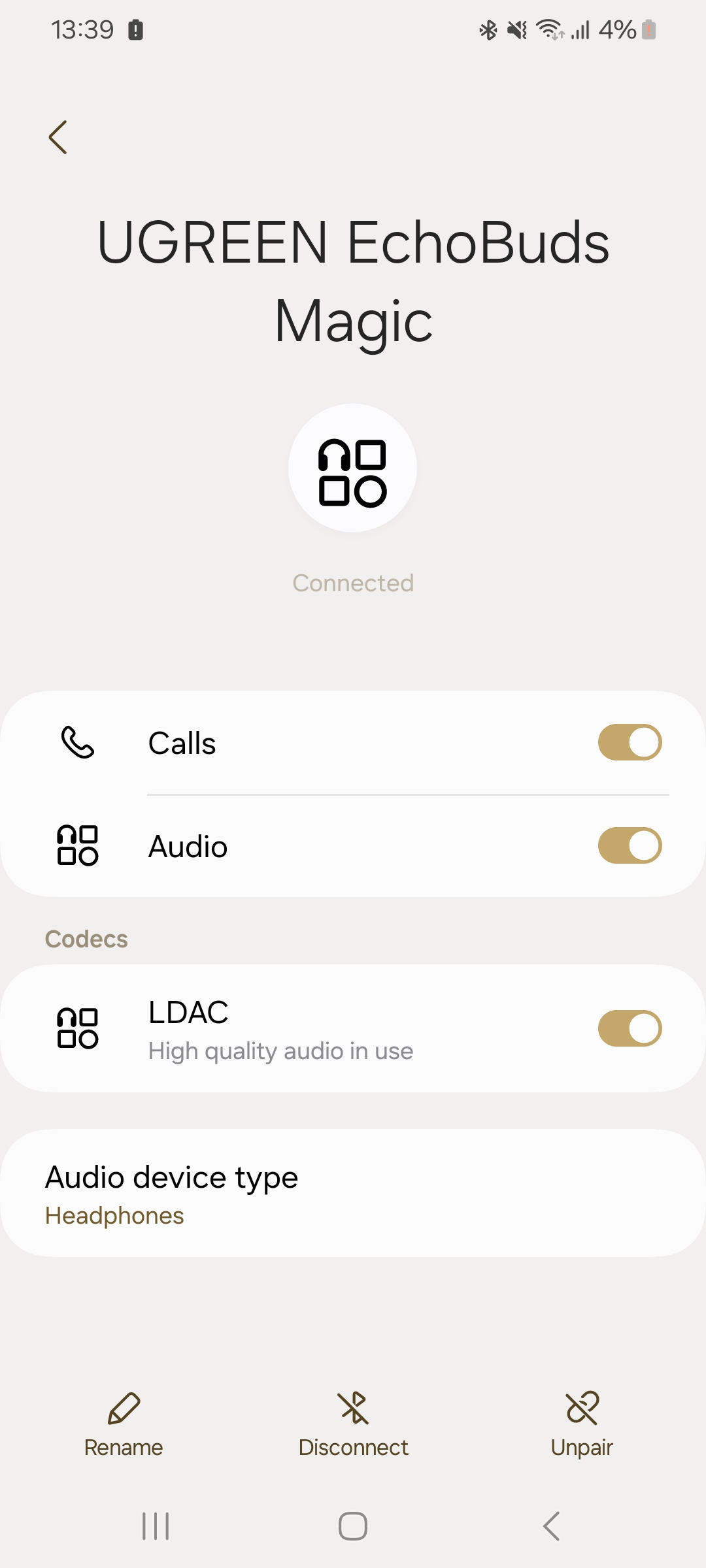Image resolution: width=706 pixels, height=1568 pixels.
Task: Open recent apps from navigation bar
Action: point(156,1527)
